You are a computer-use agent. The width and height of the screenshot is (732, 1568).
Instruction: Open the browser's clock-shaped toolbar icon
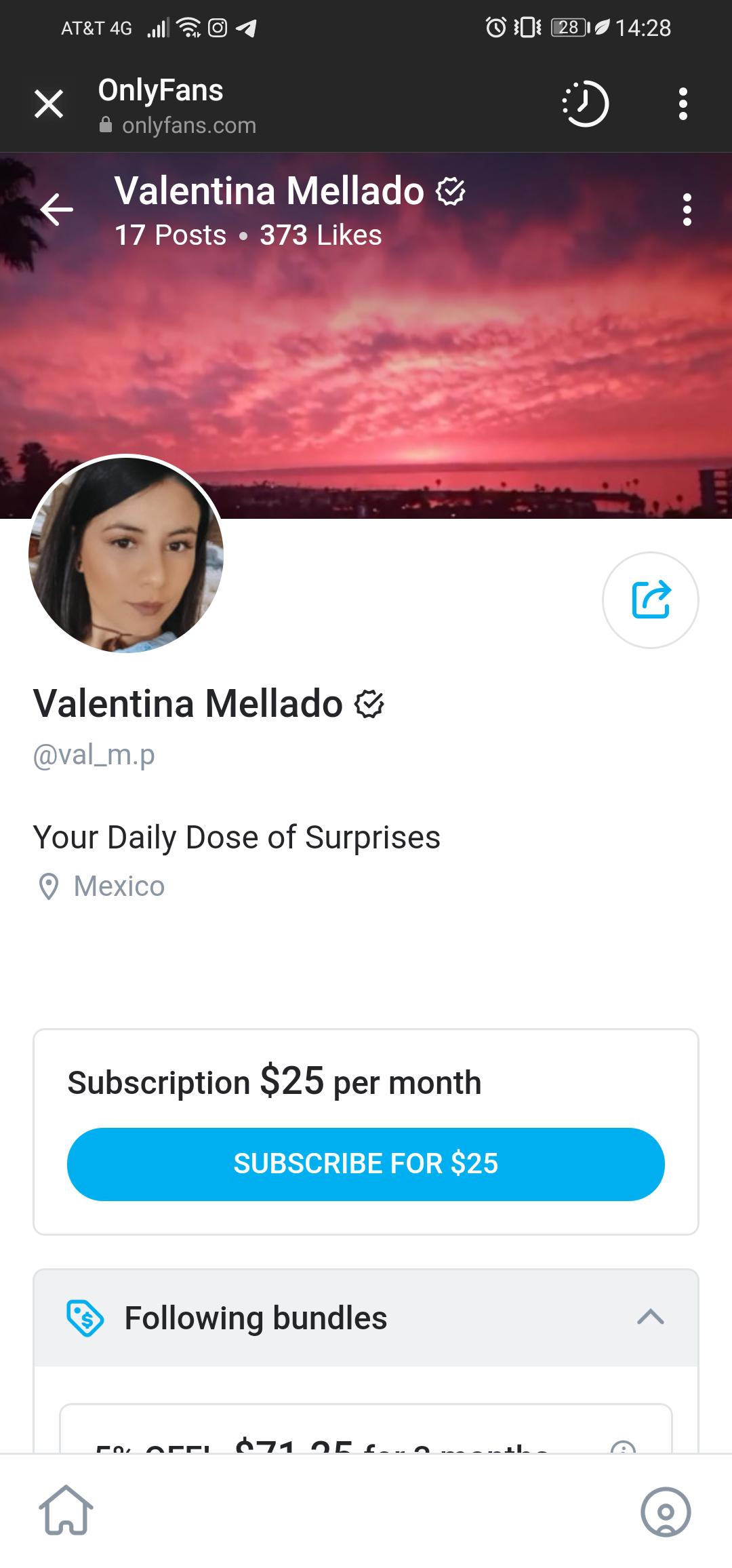click(x=586, y=104)
